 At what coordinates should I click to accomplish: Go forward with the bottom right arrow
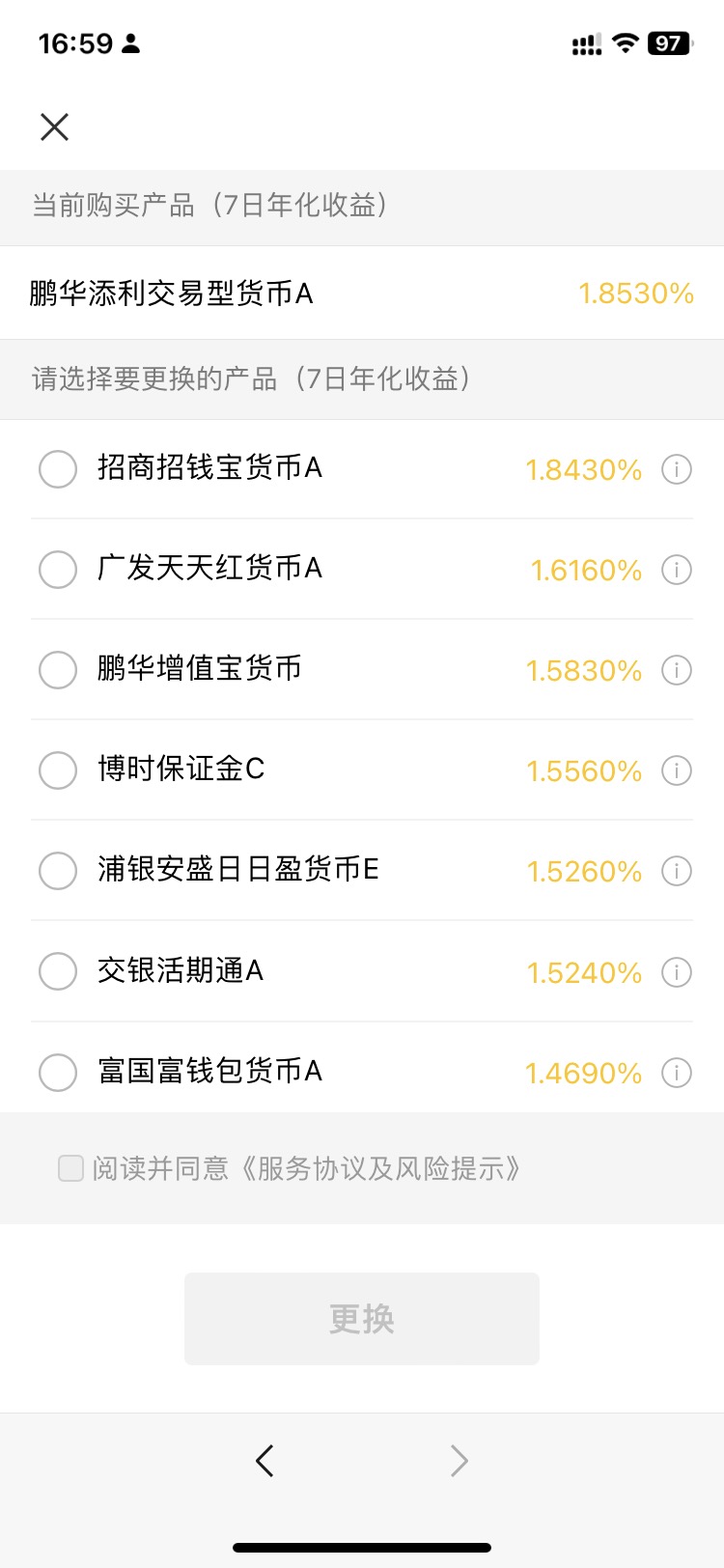pyautogui.click(x=459, y=1461)
